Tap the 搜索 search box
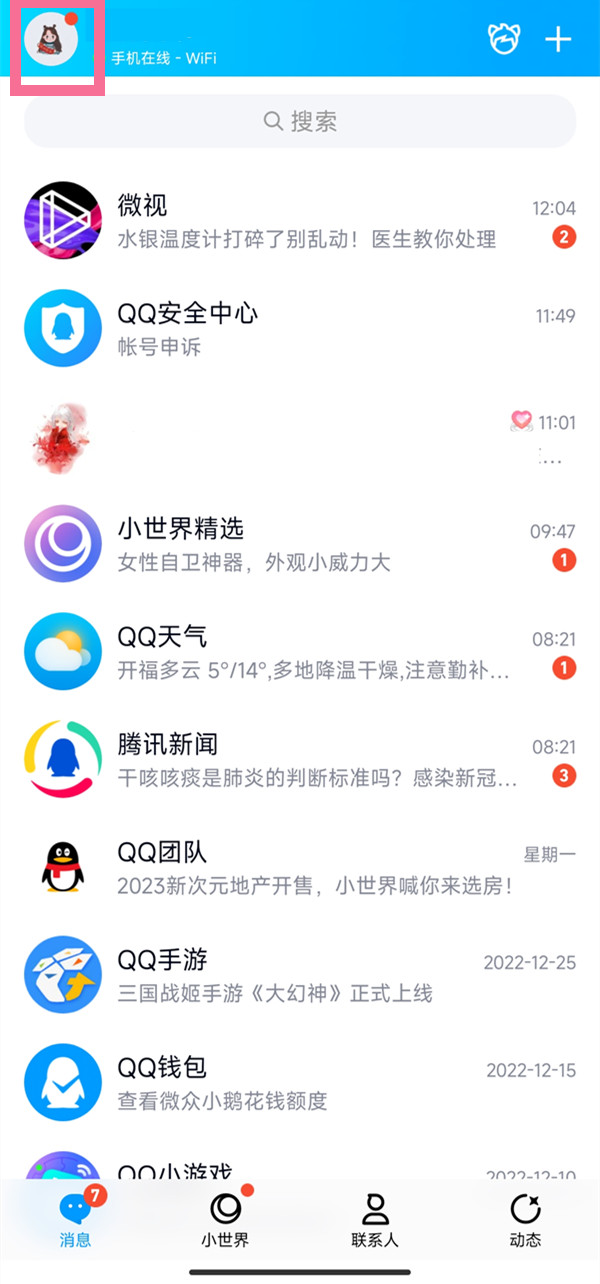The height and width of the screenshot is (1284, 600). tap(300, 122)
